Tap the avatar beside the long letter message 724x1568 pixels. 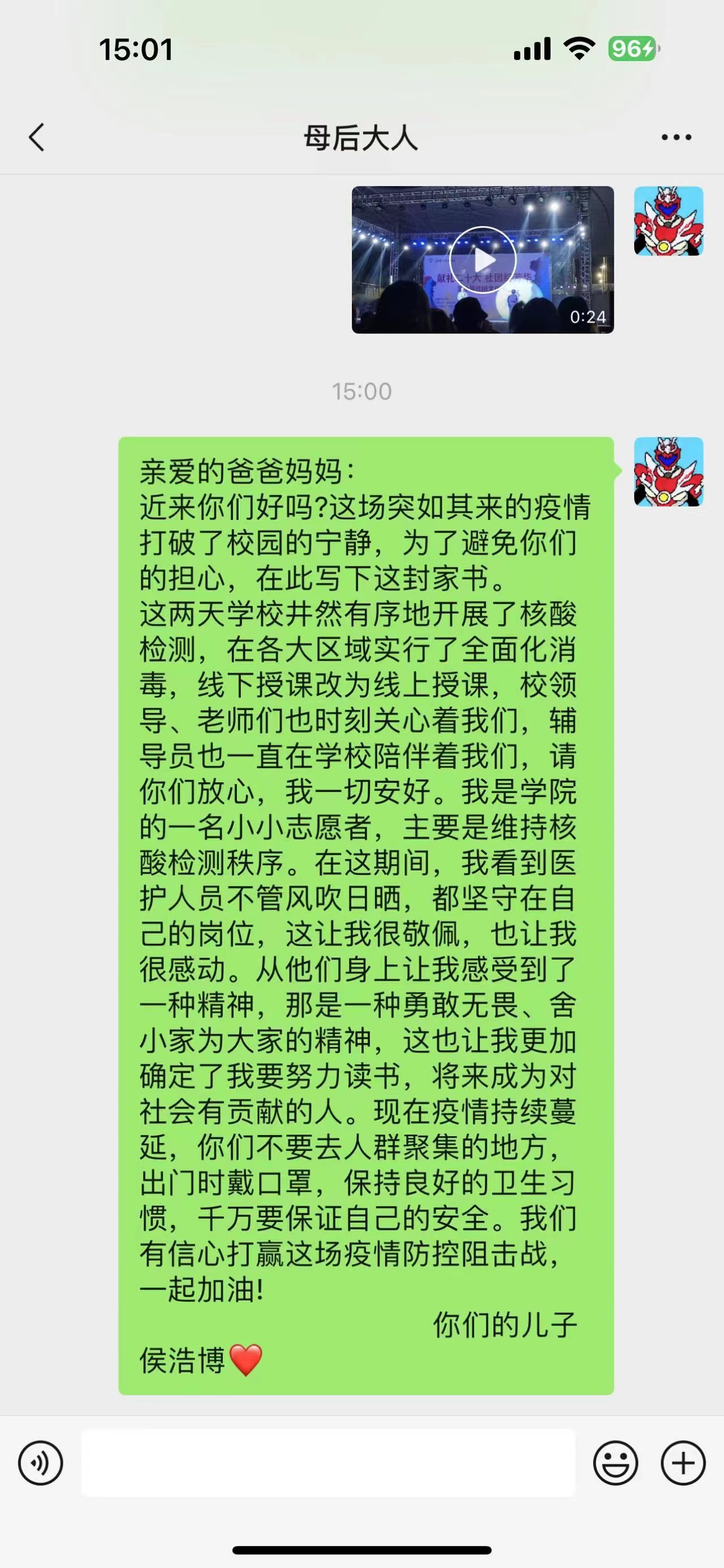[x=668, y=471]
